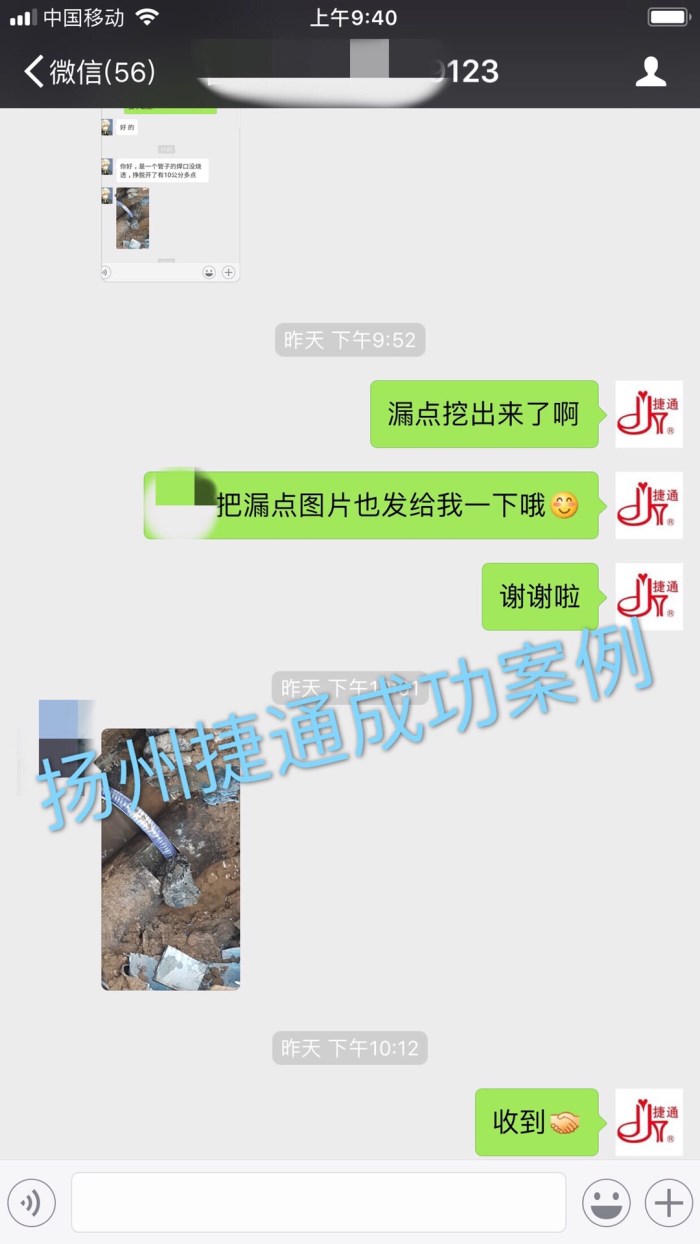Open the plus attachments menu
The image size is (700, 1244).
pyautogui.click(x=668, y=1202)
